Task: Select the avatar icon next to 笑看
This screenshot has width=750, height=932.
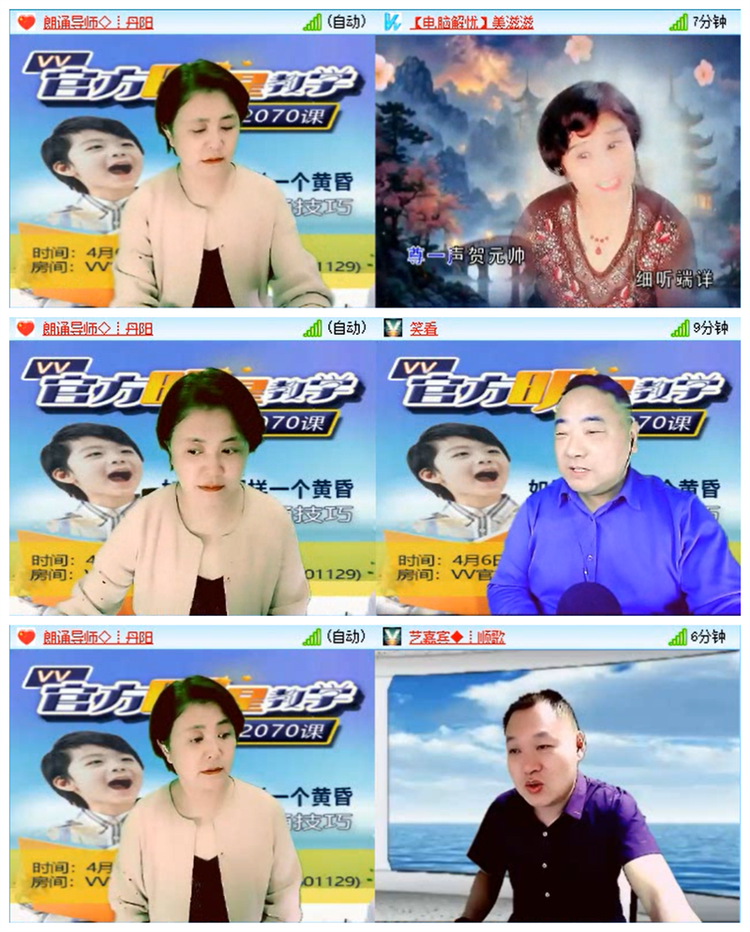Action: click(390, 328)
